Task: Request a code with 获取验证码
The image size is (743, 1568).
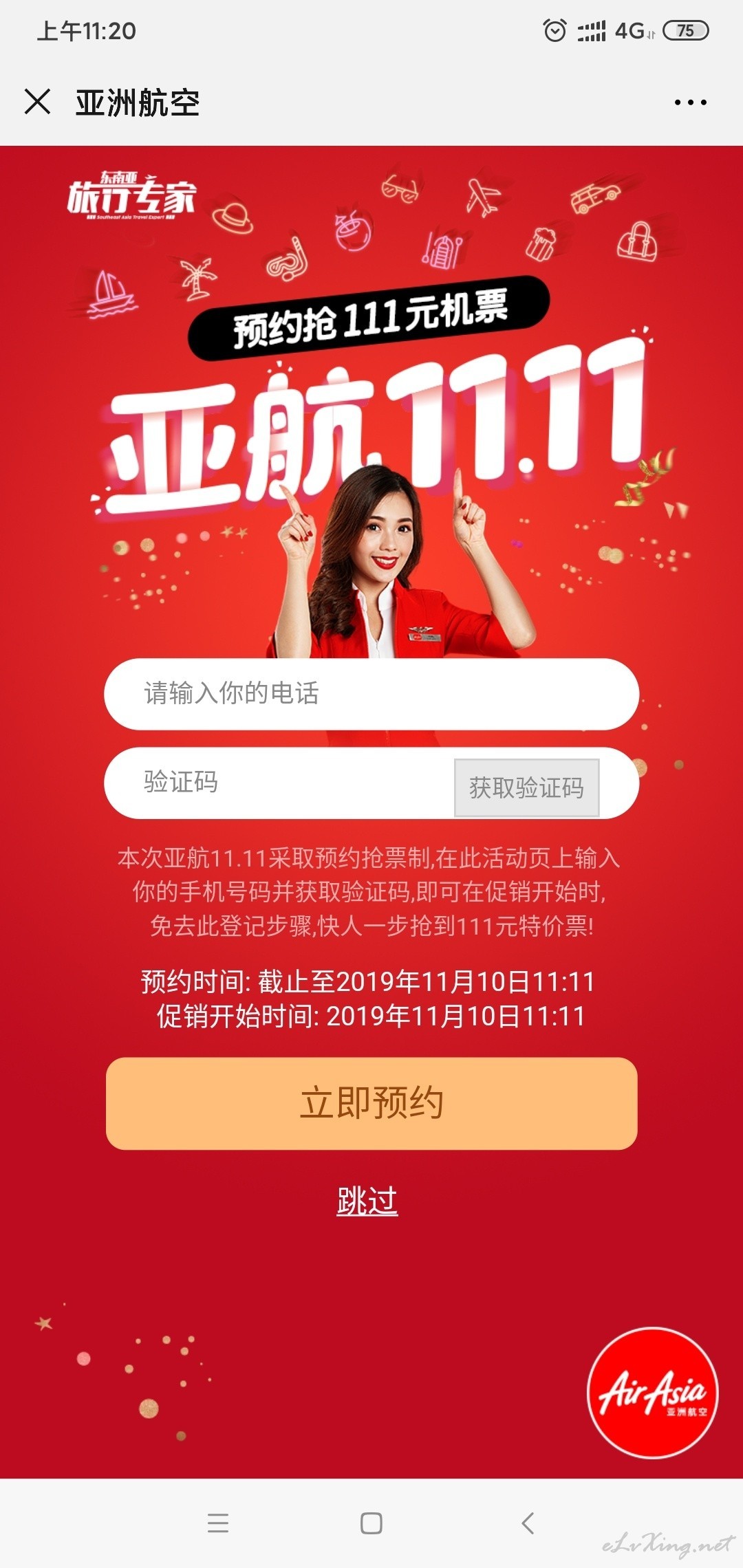Action: tap(526, 787)
